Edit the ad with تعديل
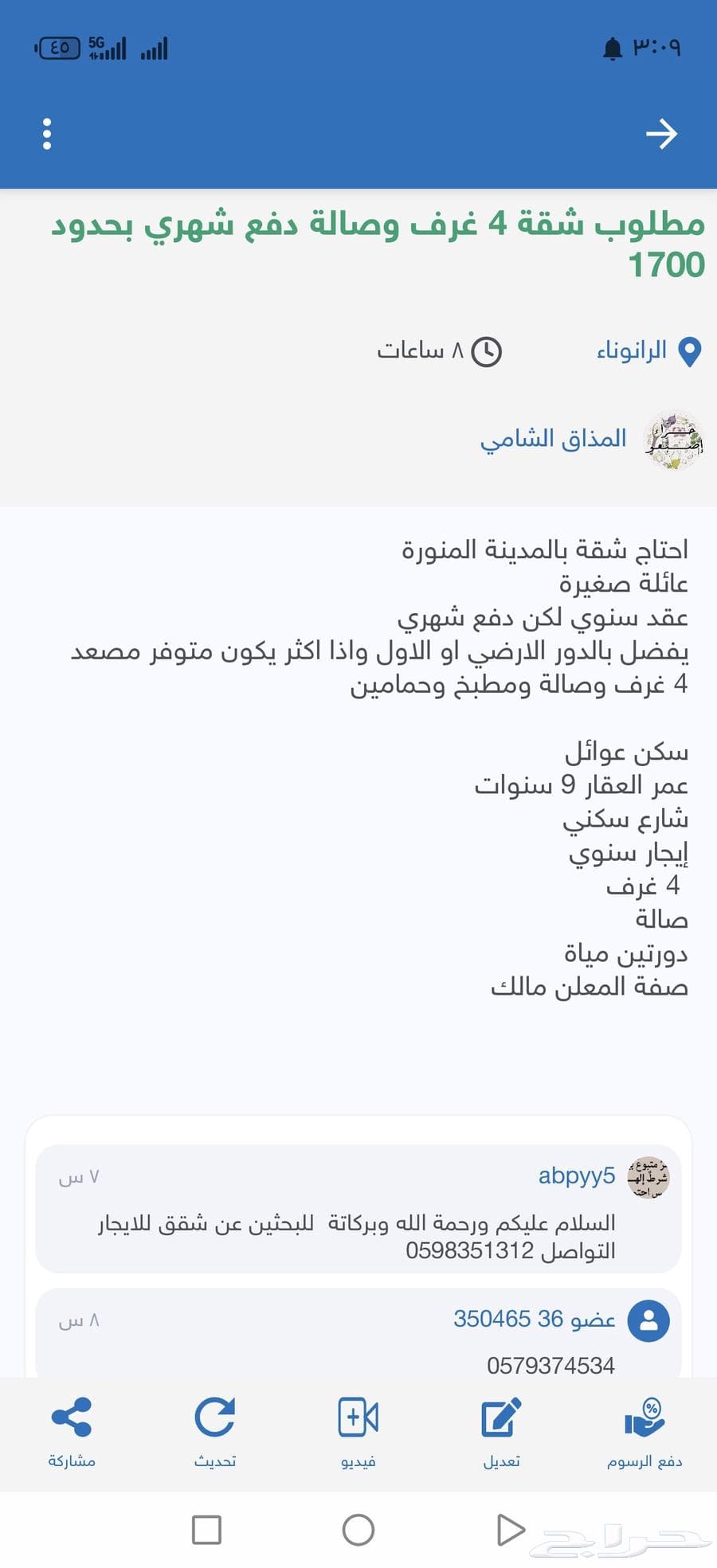The image size is (717, 1568). (501, 1432)
